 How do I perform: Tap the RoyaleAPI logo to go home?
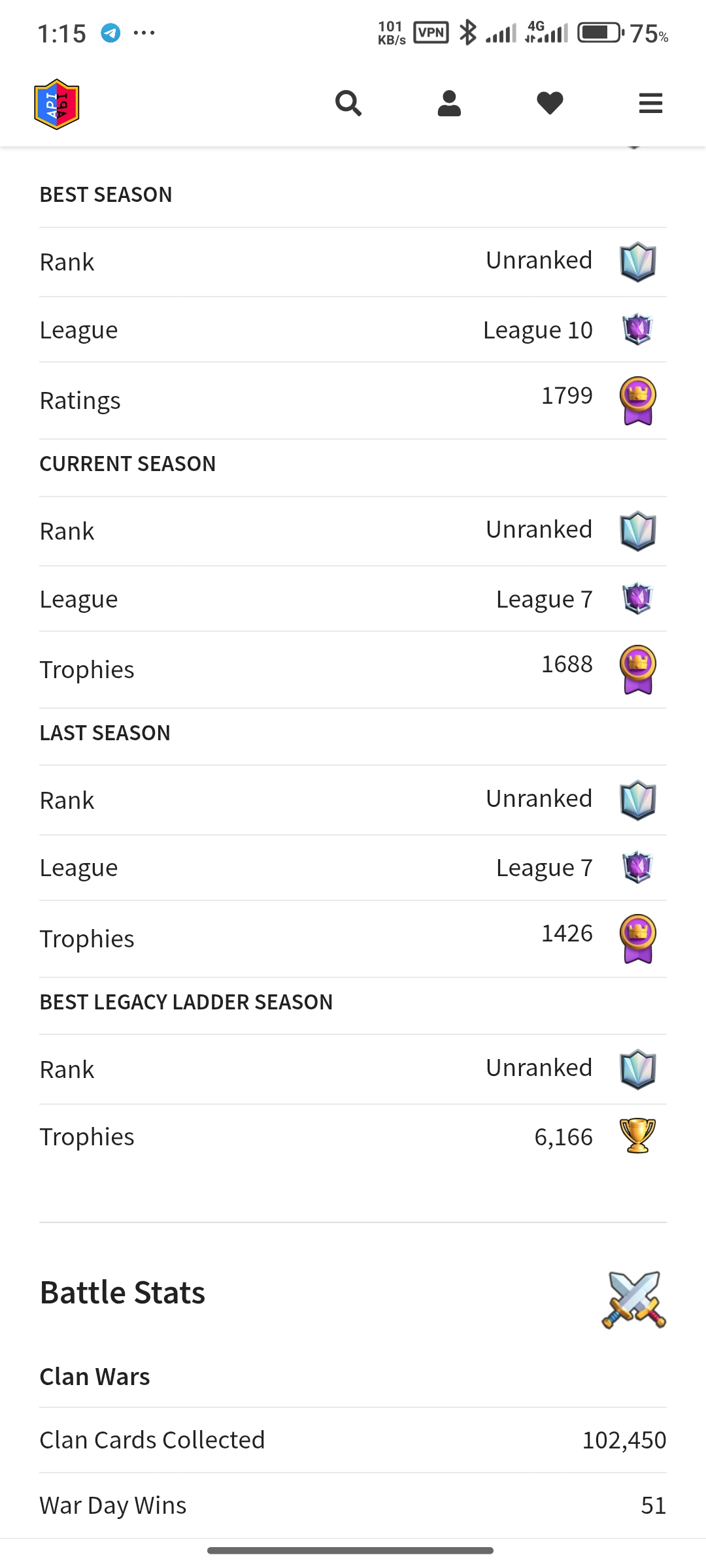coord(57,105)
